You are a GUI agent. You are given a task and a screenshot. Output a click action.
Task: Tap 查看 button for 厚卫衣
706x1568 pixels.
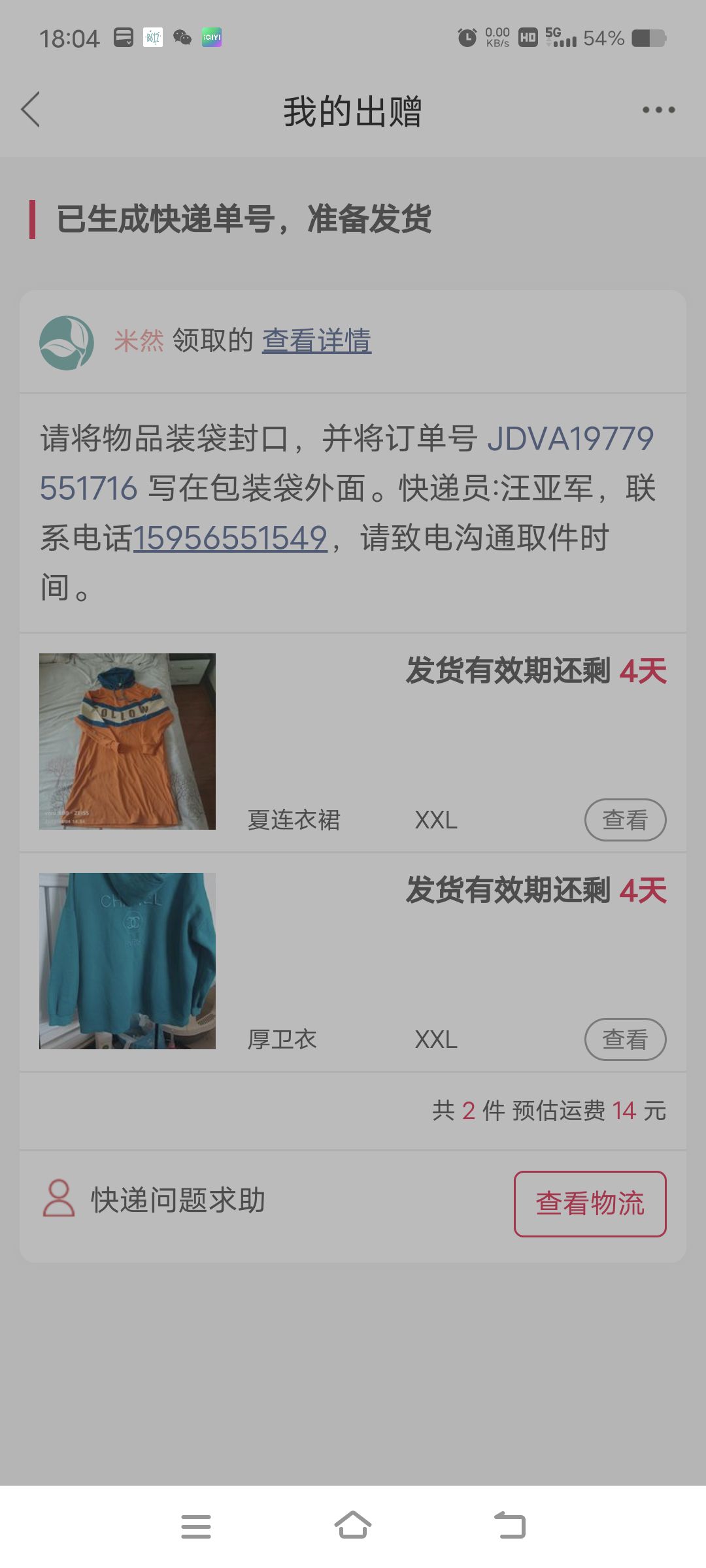point(625,1039)
